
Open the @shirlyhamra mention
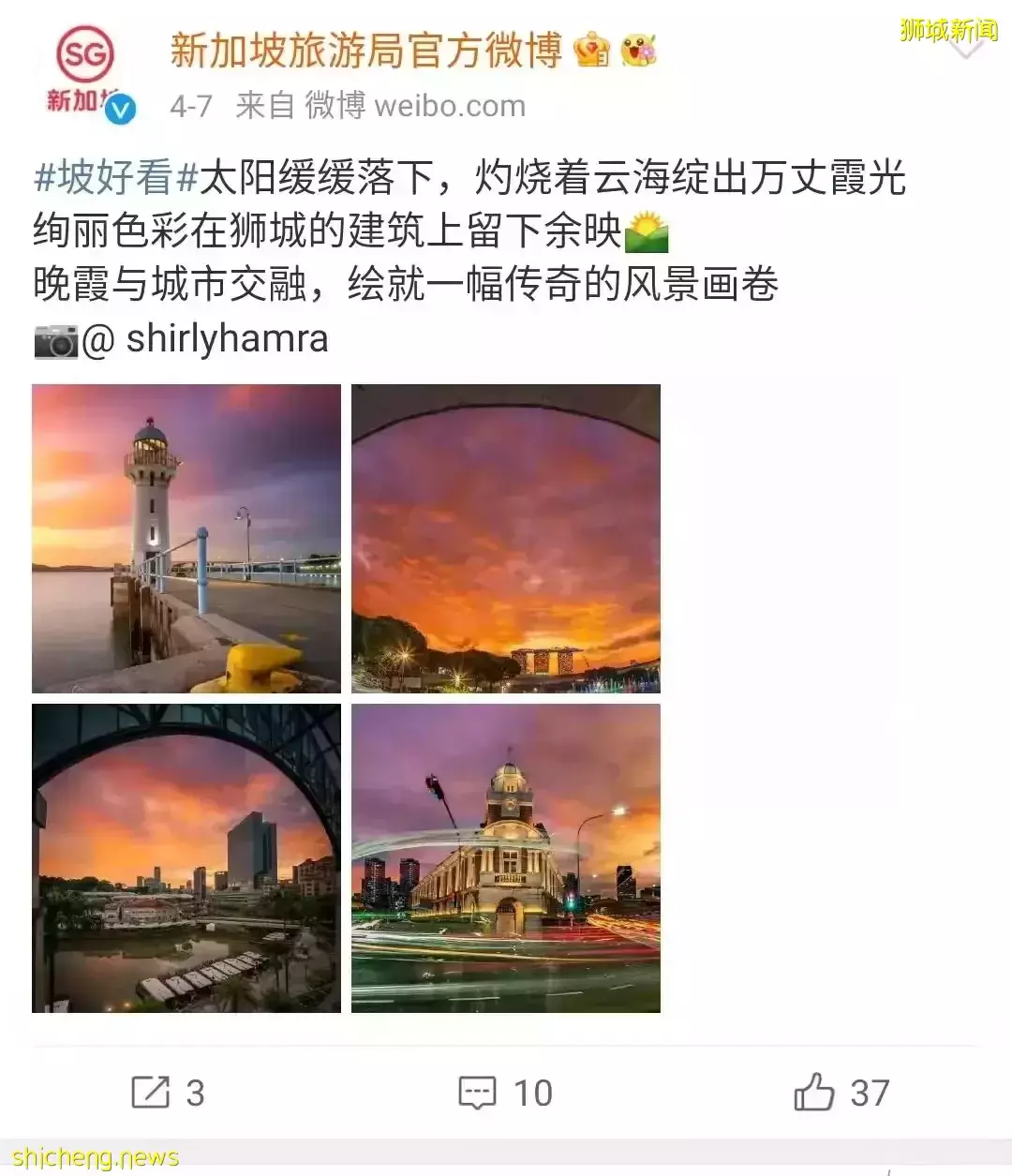tap(204, 339)
